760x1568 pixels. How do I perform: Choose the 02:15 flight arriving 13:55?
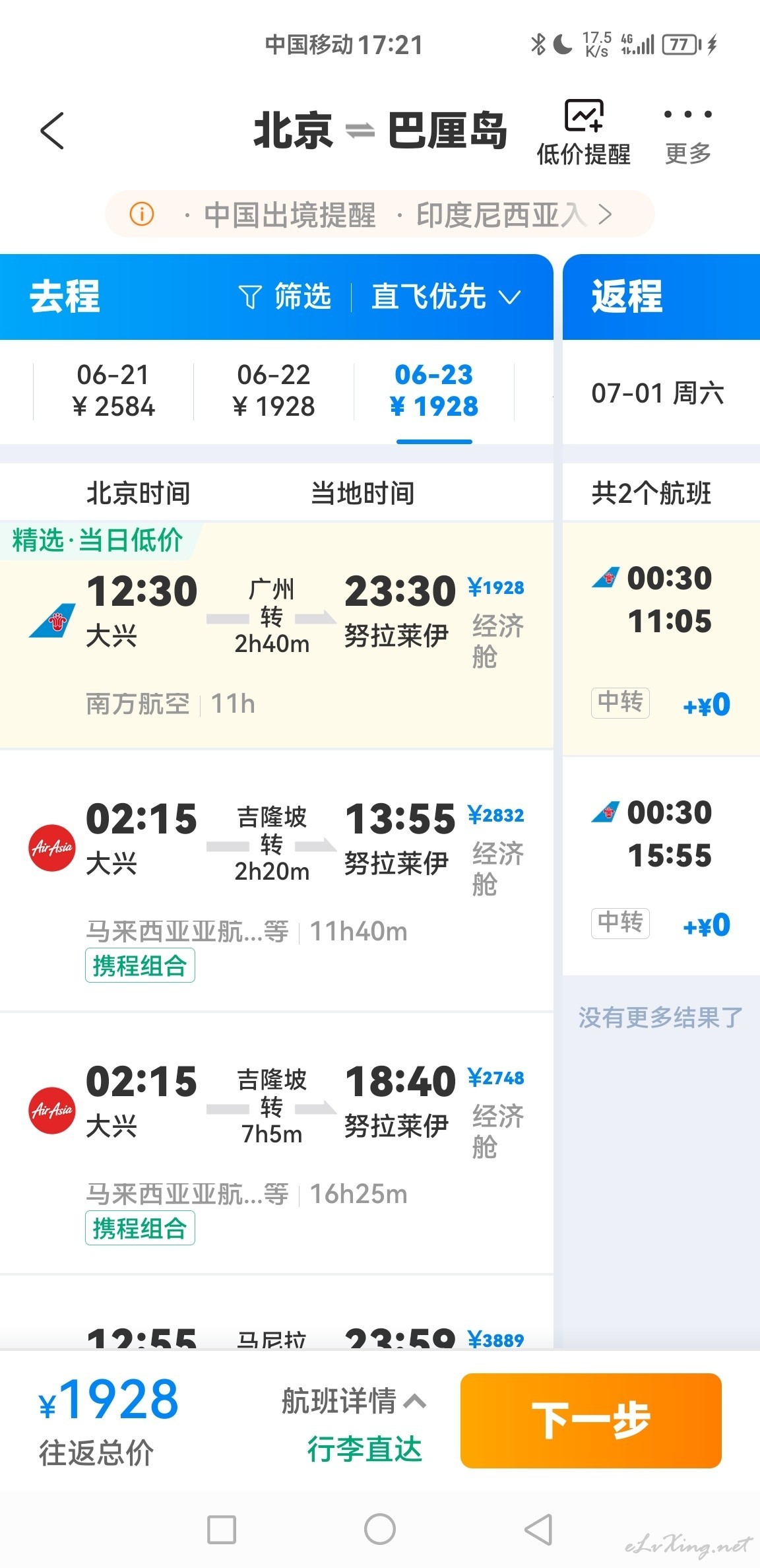point(276,881)
